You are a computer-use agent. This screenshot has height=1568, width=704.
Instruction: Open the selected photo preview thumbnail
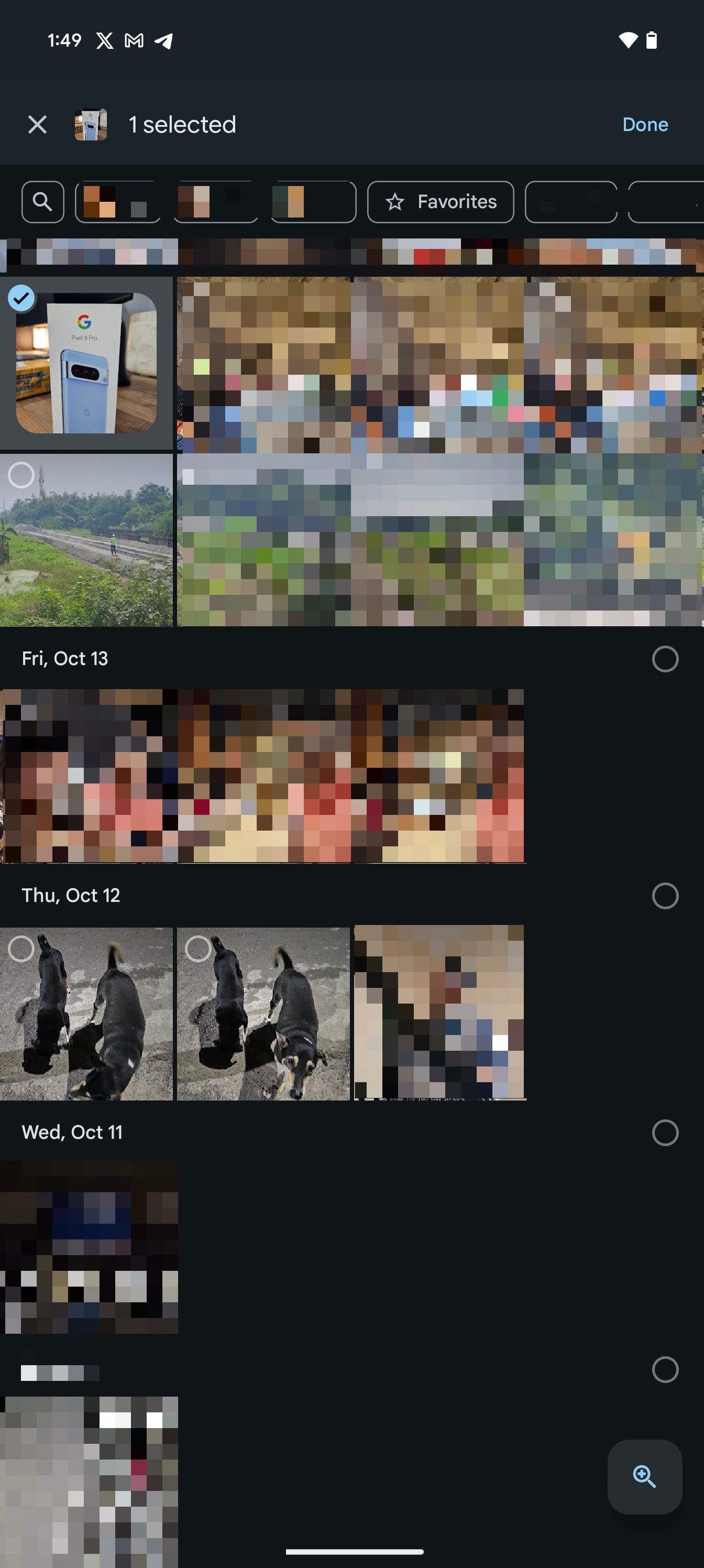91,124
